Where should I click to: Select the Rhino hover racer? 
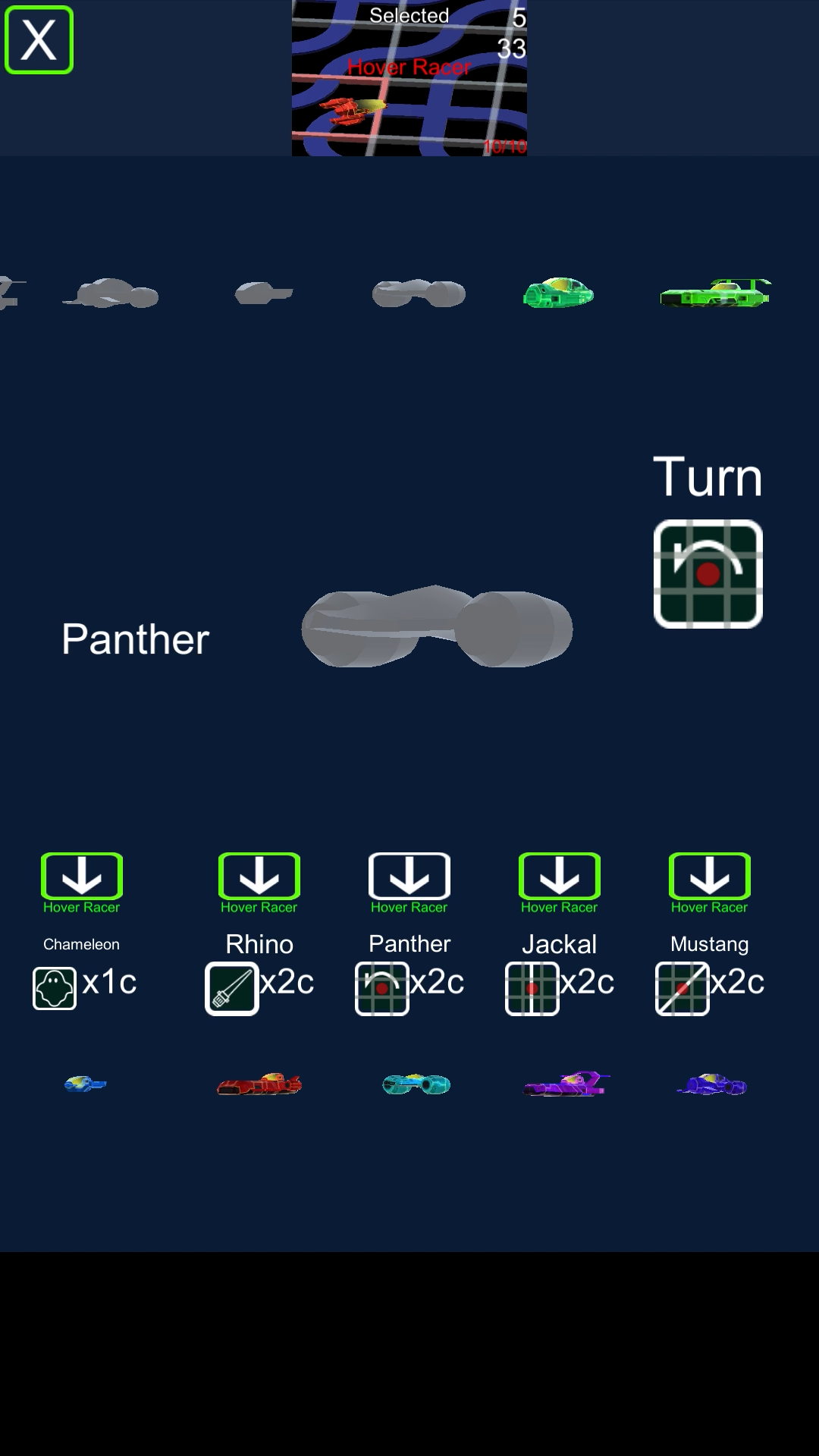click(x=259, y=876)
